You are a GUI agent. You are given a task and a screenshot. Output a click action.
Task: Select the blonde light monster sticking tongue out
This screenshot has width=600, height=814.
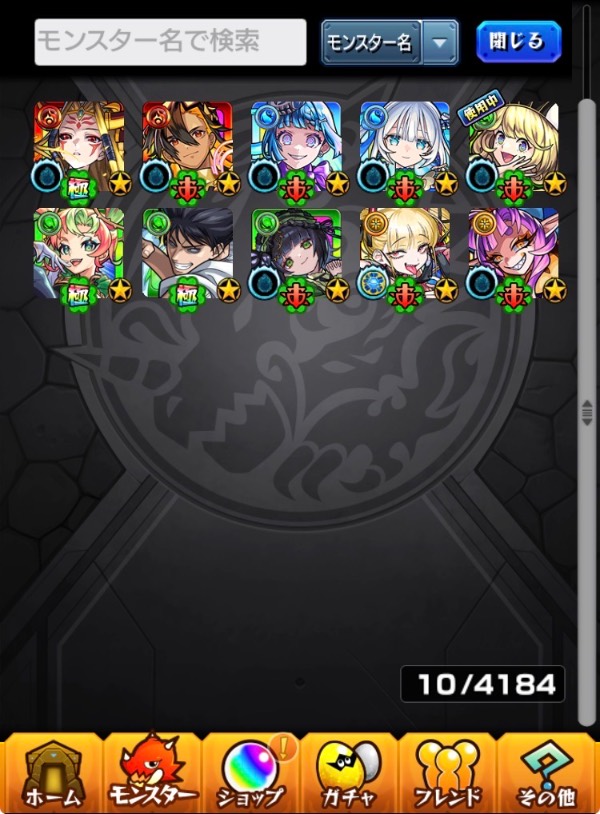406,254
